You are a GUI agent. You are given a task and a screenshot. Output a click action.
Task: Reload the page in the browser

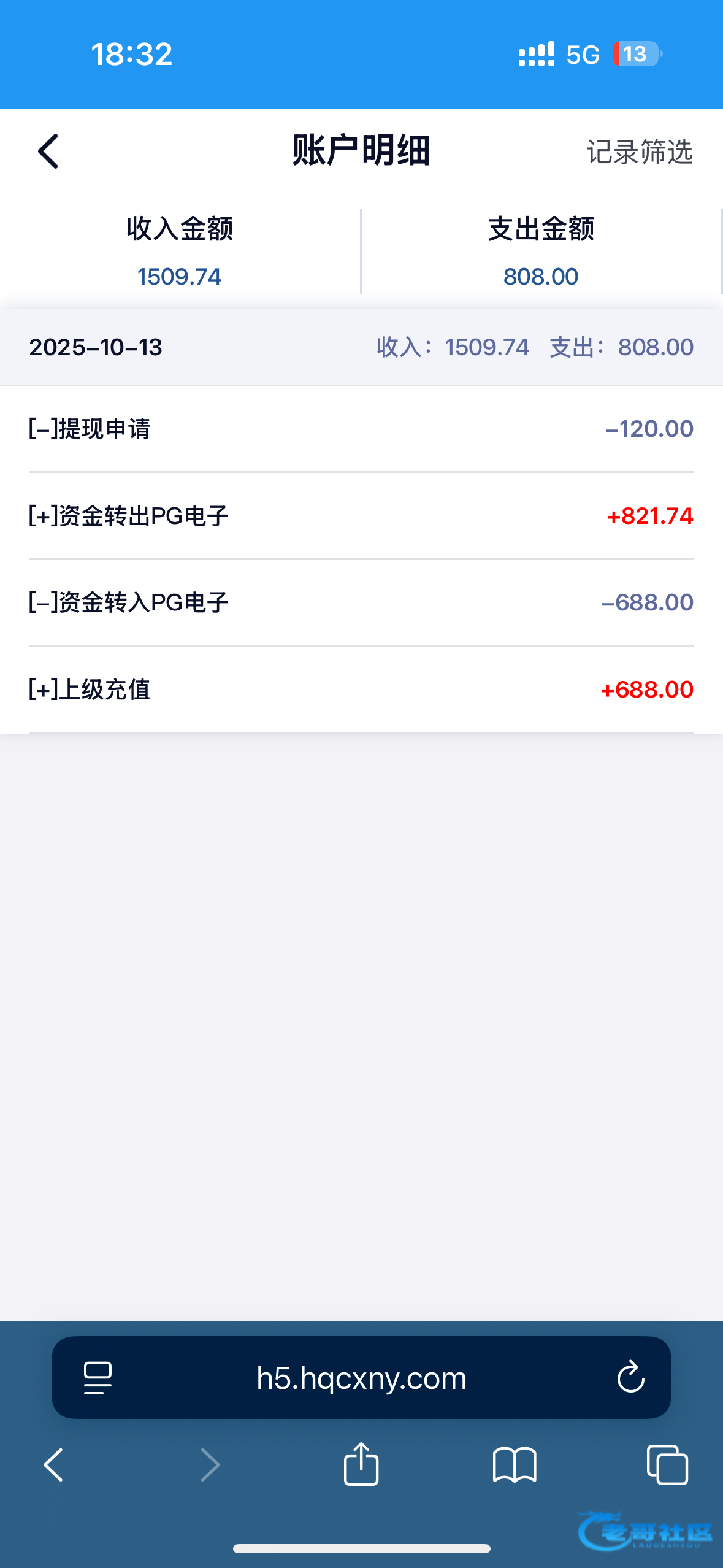pyautogui.click(x=630, y=1378)
